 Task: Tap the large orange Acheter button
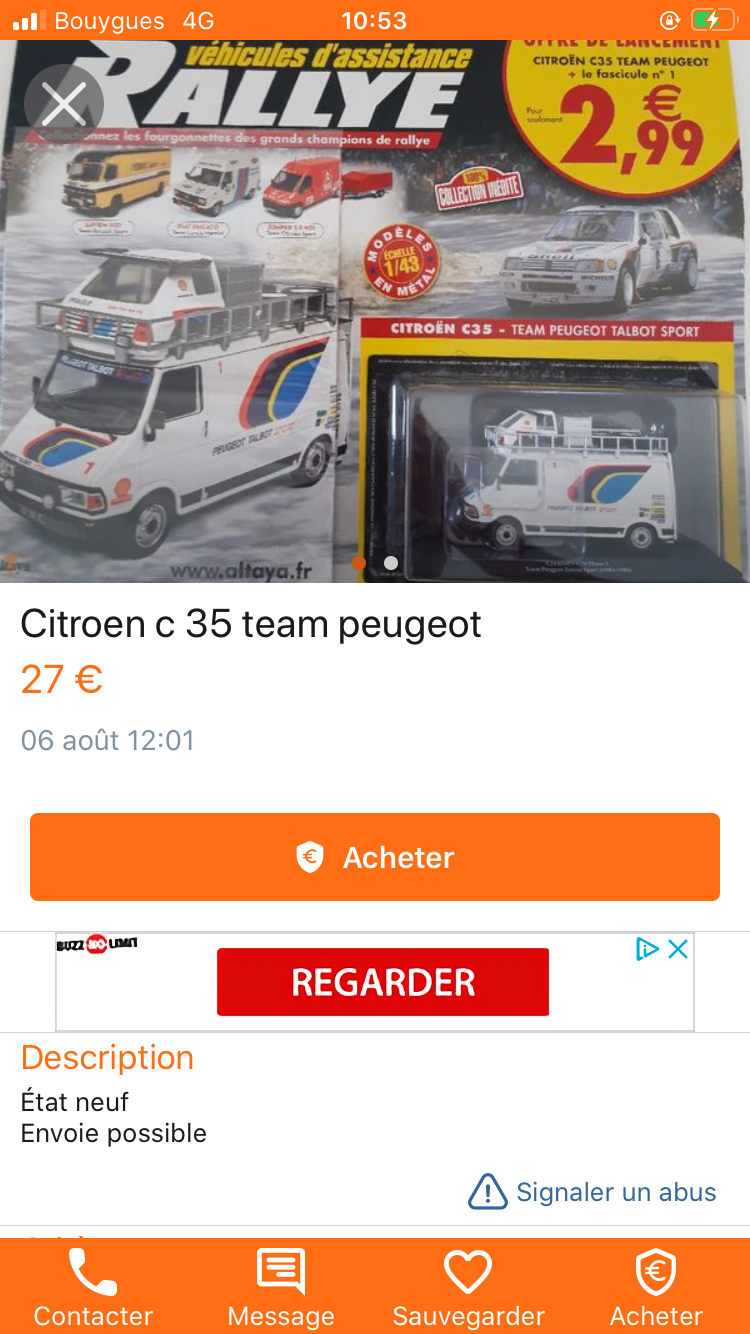pos(375,857)
